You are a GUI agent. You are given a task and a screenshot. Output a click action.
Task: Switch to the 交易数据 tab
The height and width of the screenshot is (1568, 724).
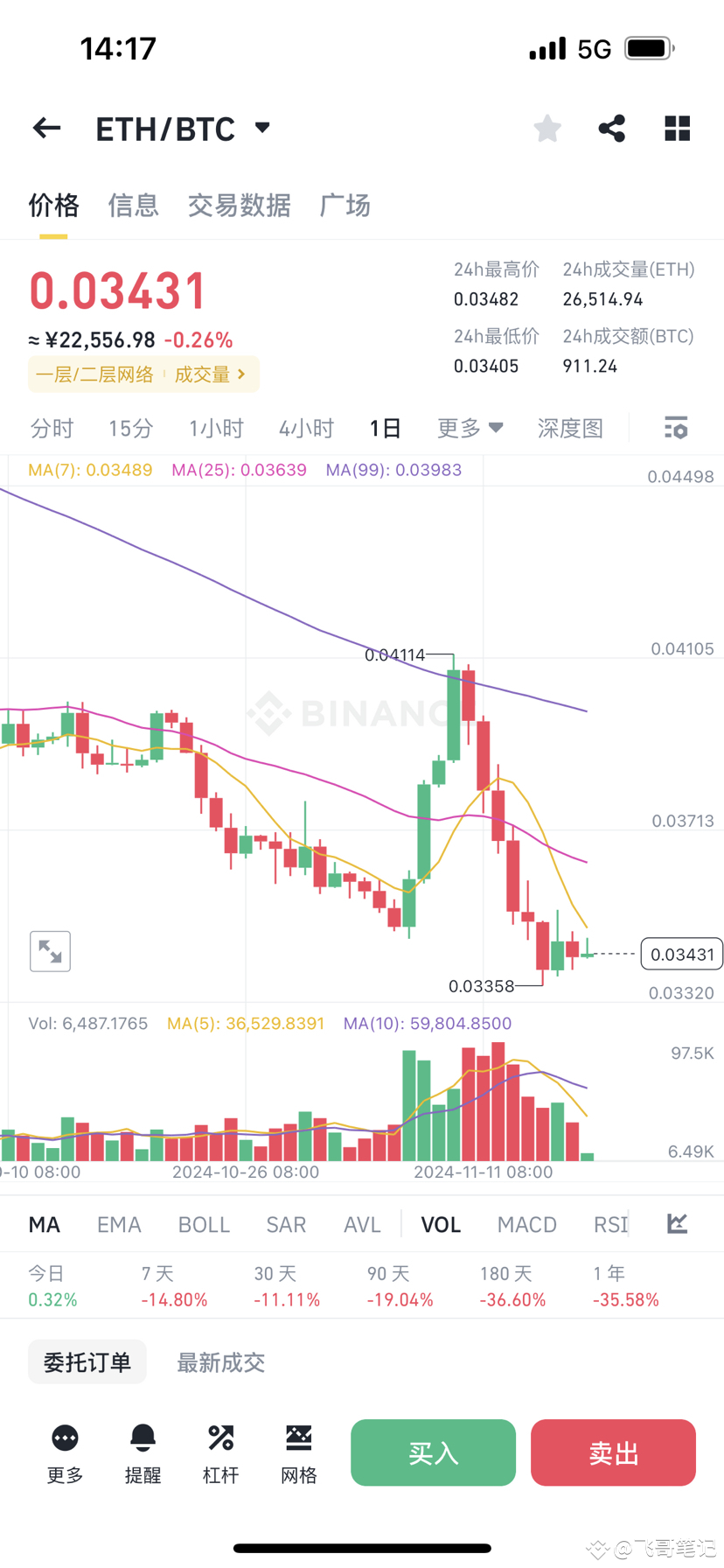(240, 205)
